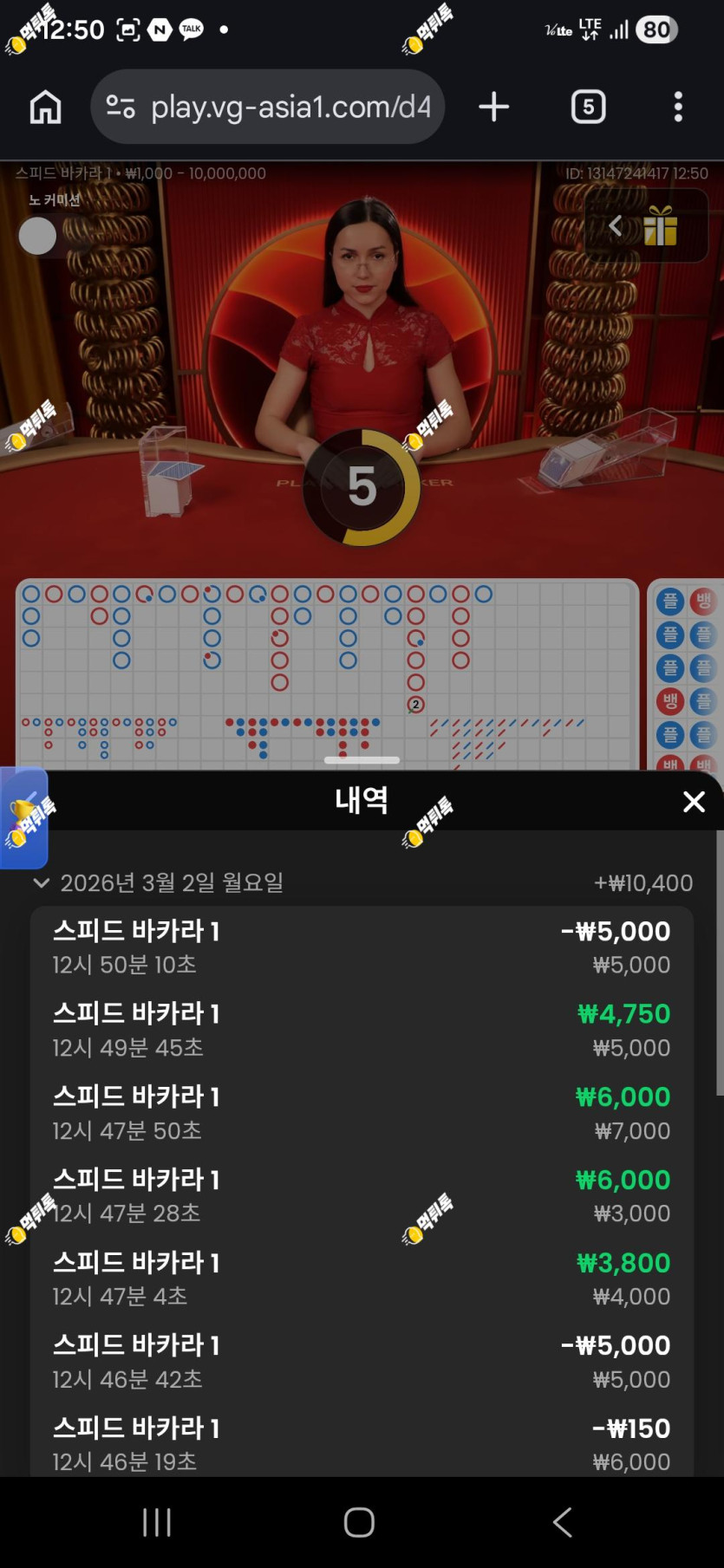Open the browser overflow menu
The width and height of the screenshot is (724, 1568).
pos(678,107)
